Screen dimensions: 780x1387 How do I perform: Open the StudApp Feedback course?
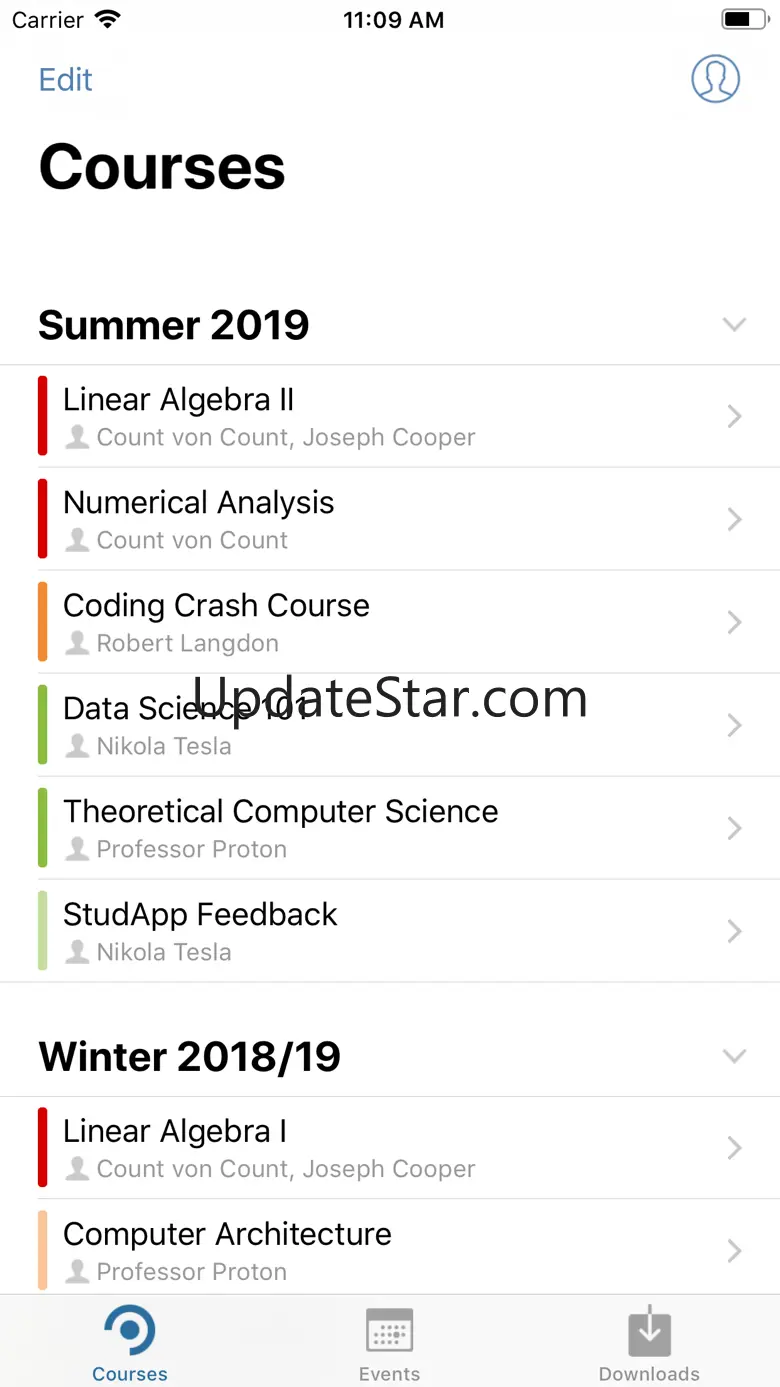(390, 931)
